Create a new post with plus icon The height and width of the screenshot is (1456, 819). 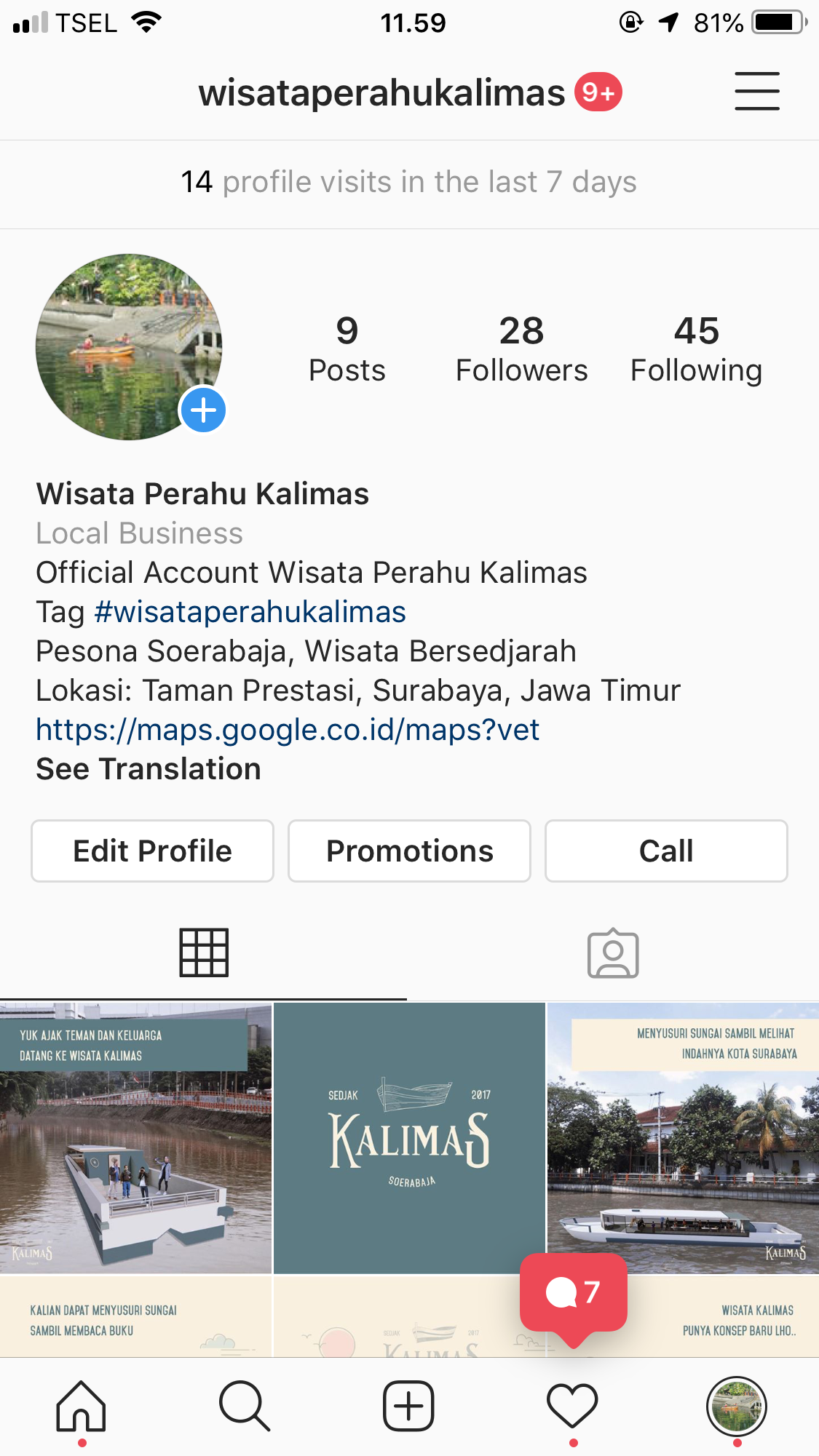[x=408, y=1406]
